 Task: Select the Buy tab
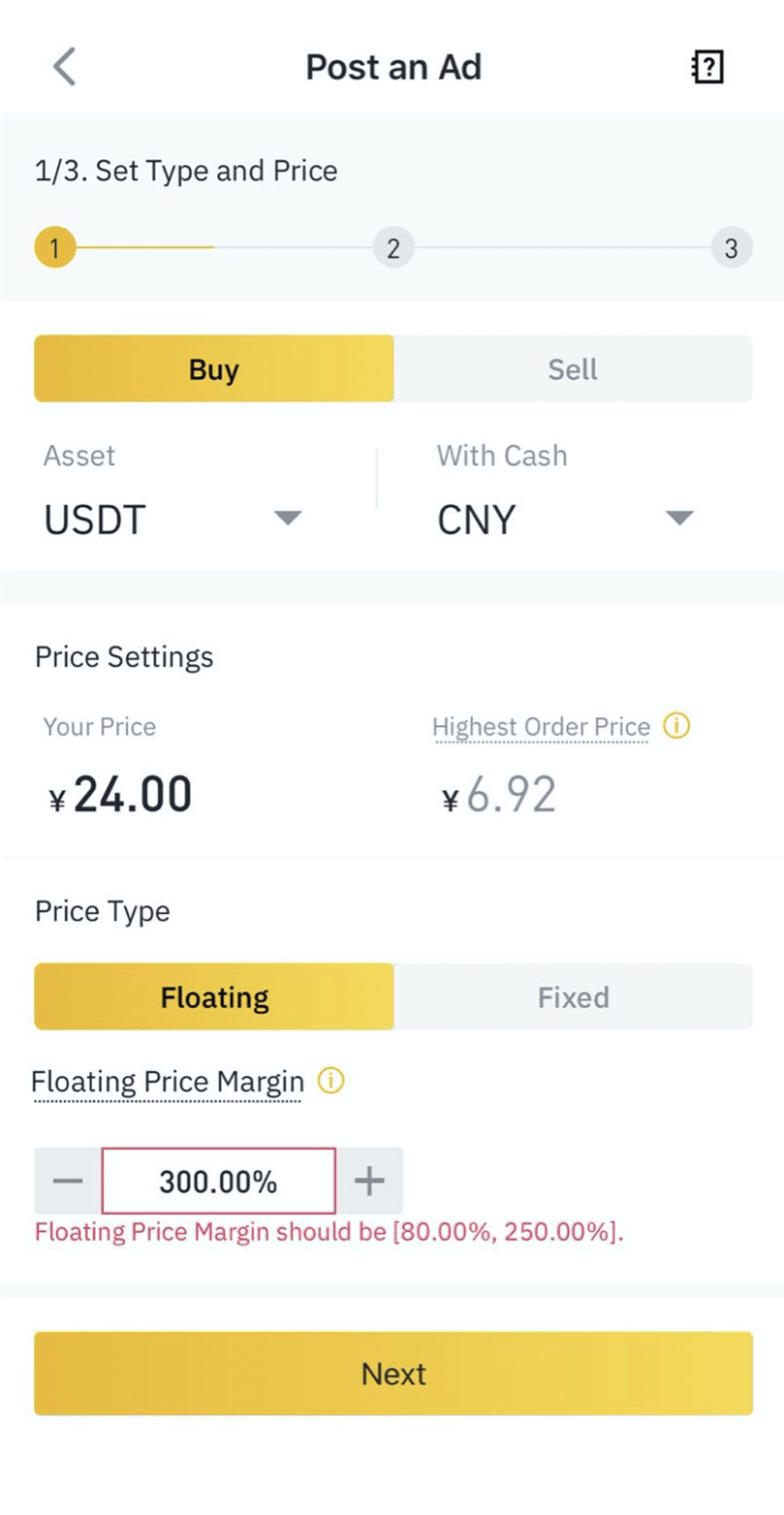pyautogui.click(x=214, y=368)
